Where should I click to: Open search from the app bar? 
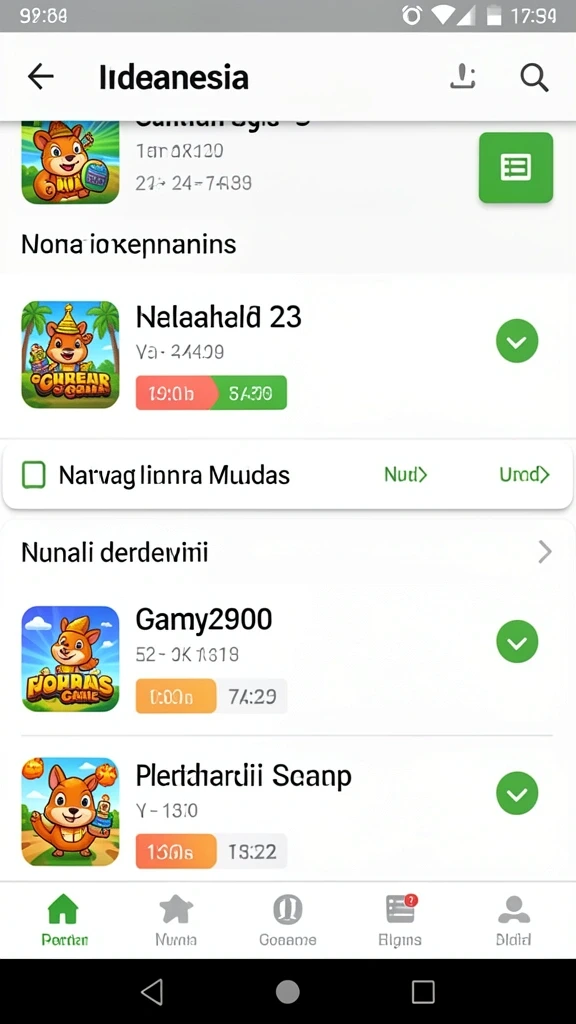[534, 77]
